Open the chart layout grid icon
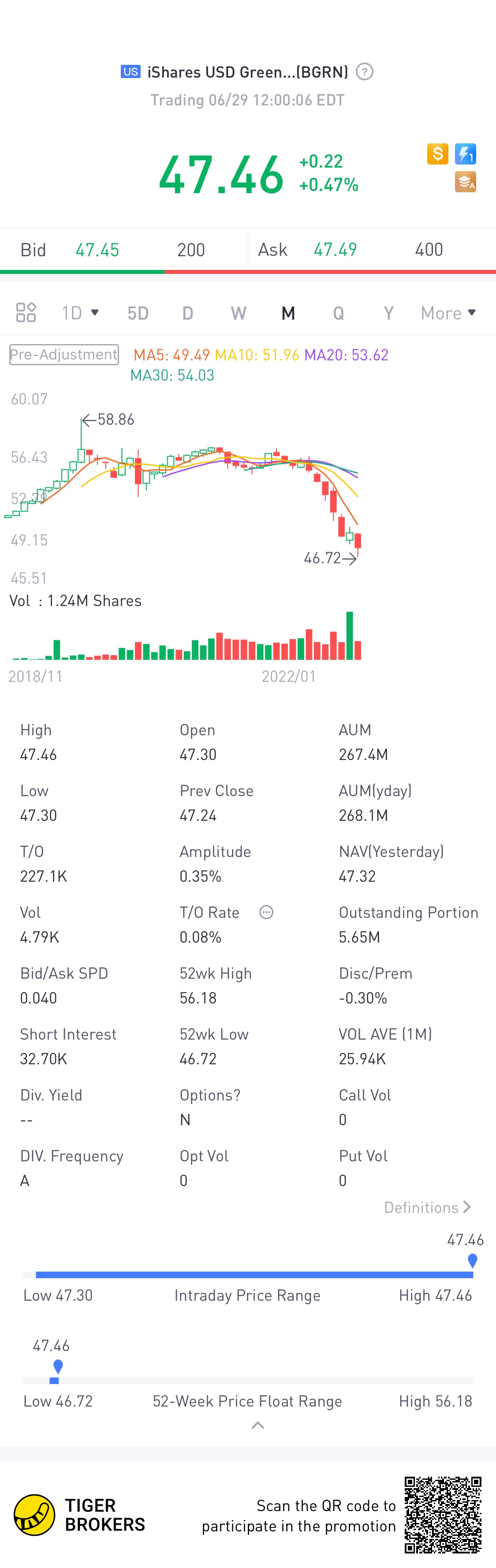This screenshot has height=1568, width=496. (26, 312)
